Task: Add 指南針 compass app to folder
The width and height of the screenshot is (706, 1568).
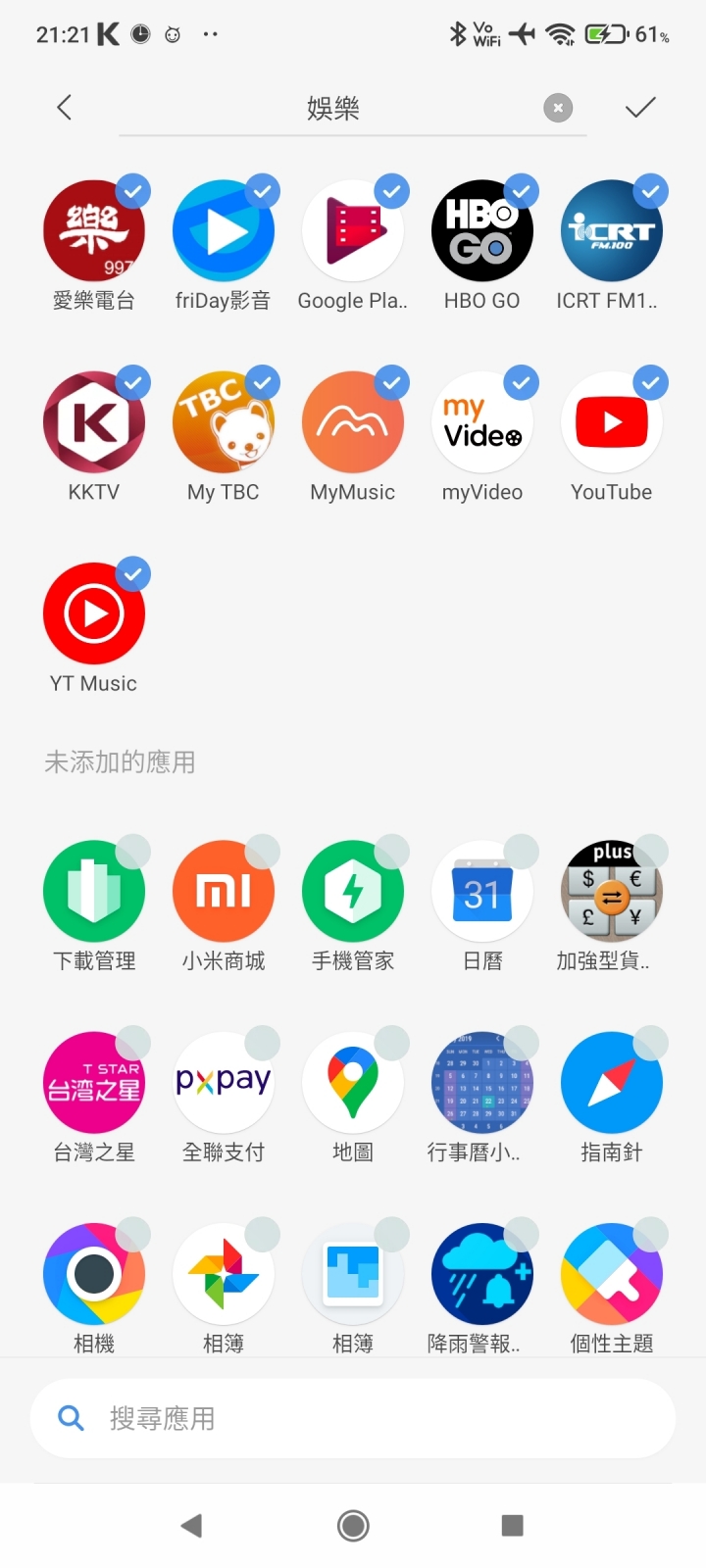Action: [x=612, y=1083]
